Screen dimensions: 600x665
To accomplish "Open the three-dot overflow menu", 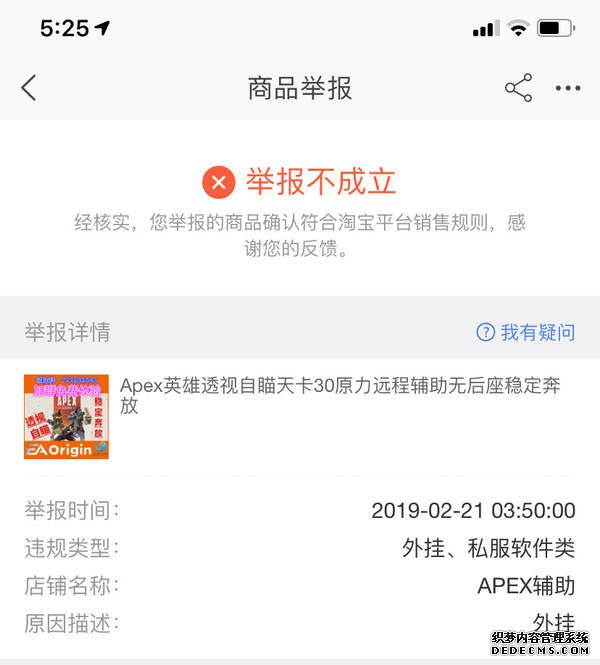I will pos(568,88).
